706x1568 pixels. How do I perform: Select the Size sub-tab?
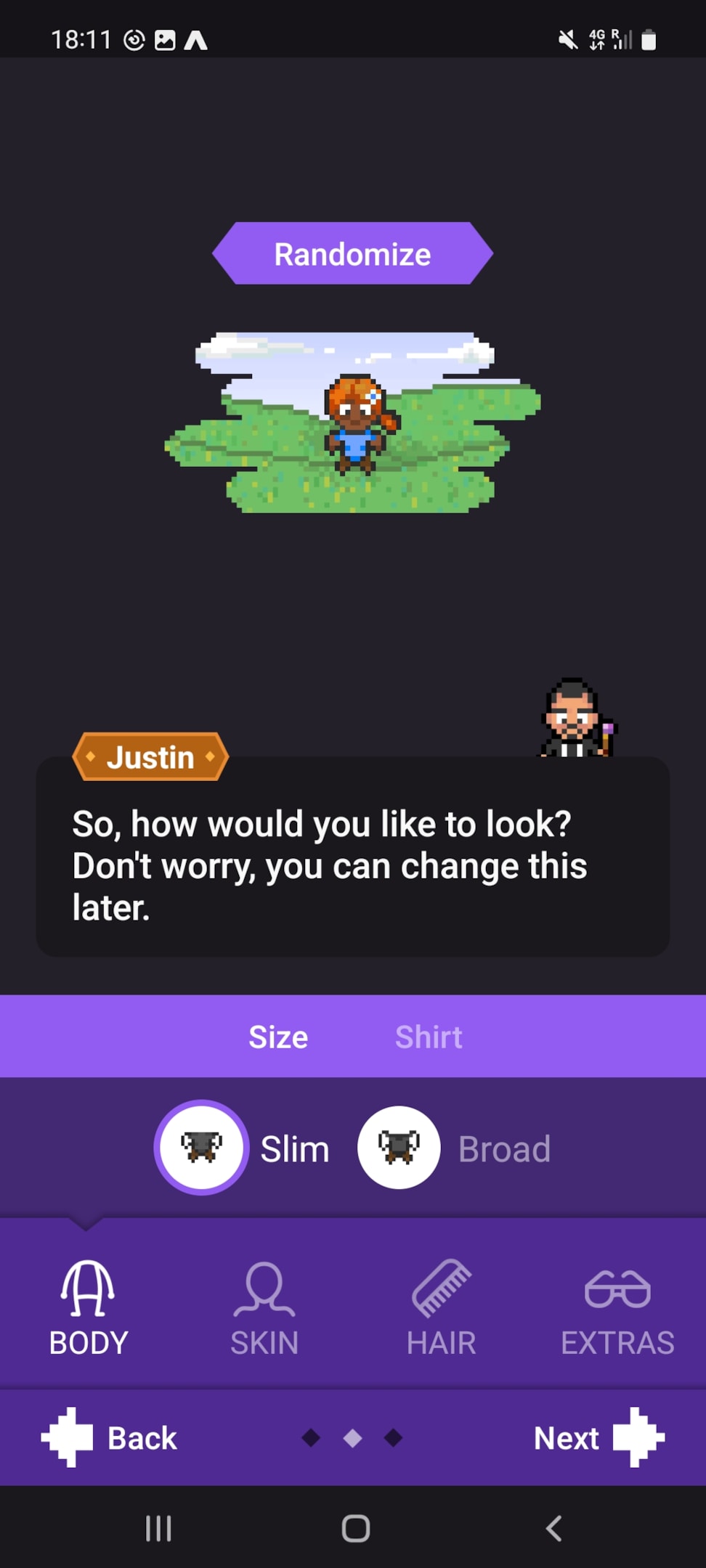coord(278,1037)
